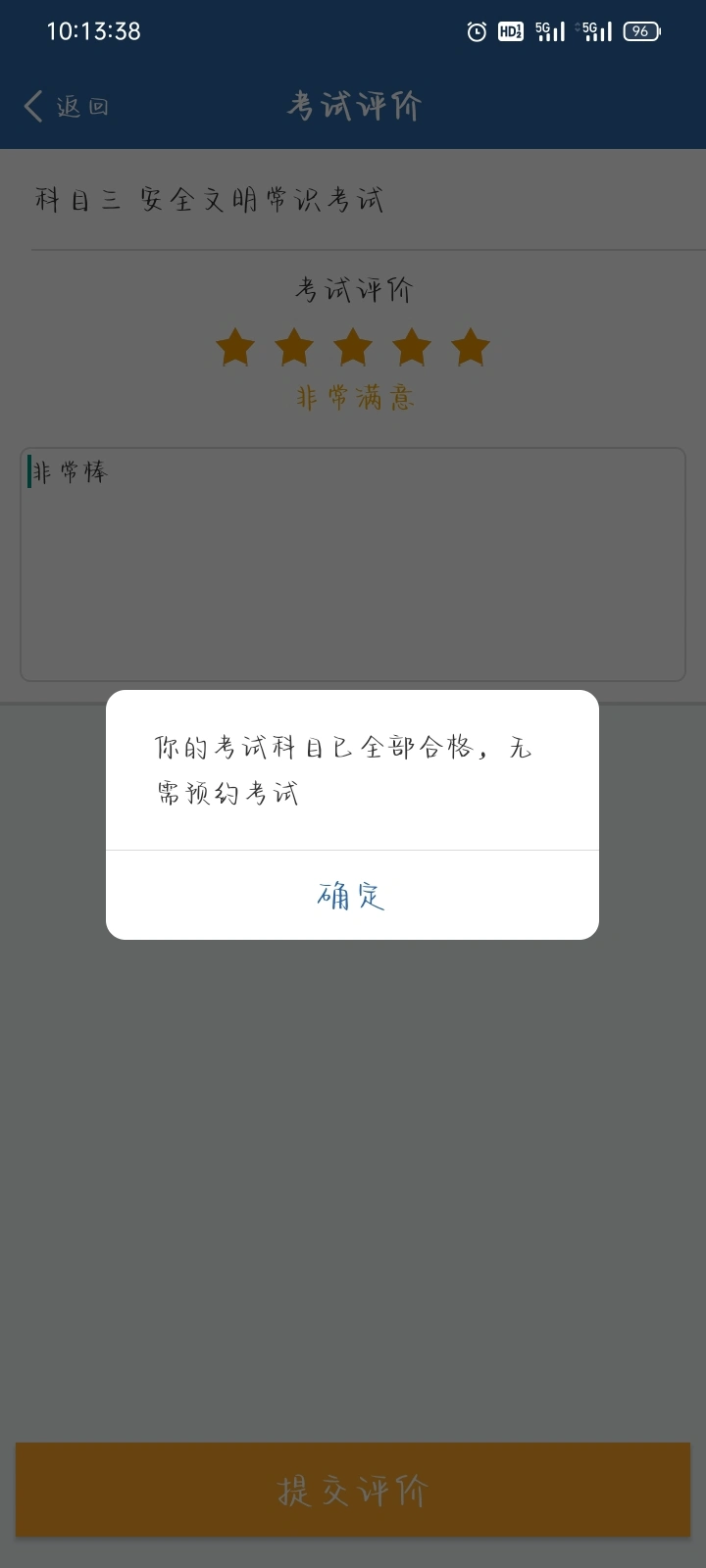
Task: Confirm the dialog with 确定
Action: (352, 895)
